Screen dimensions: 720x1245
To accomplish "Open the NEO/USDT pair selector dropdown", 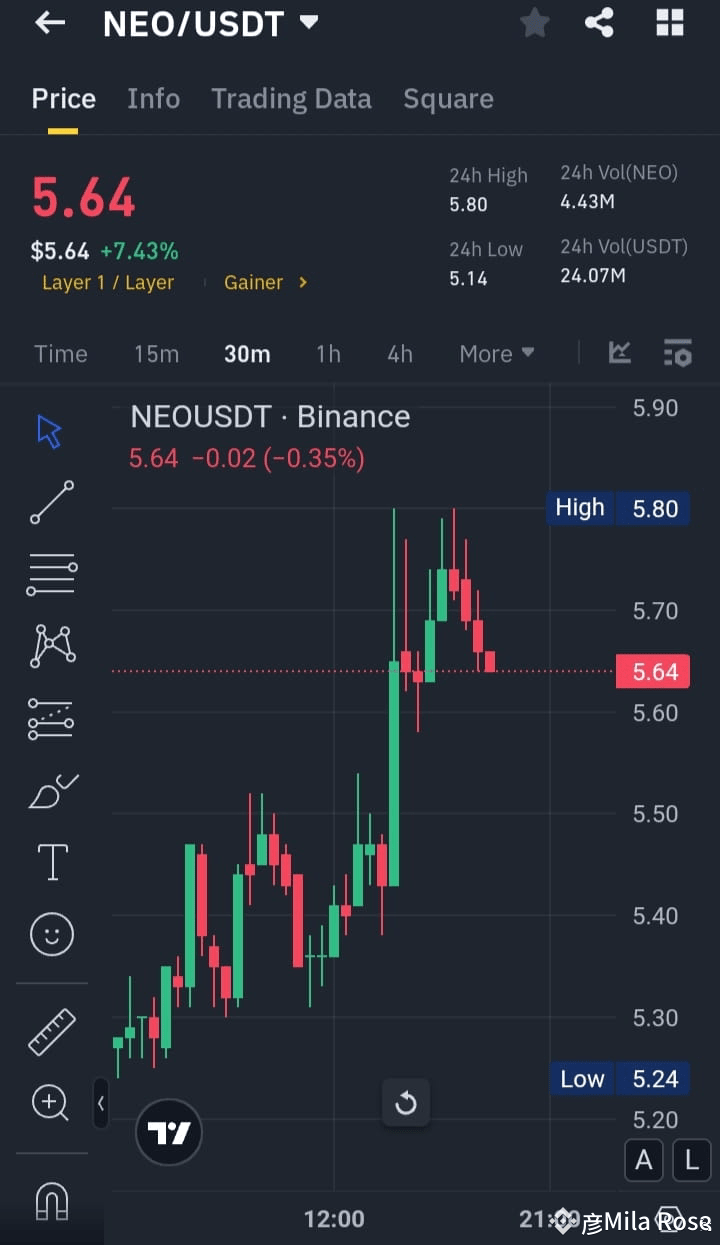I will point(211,23).
